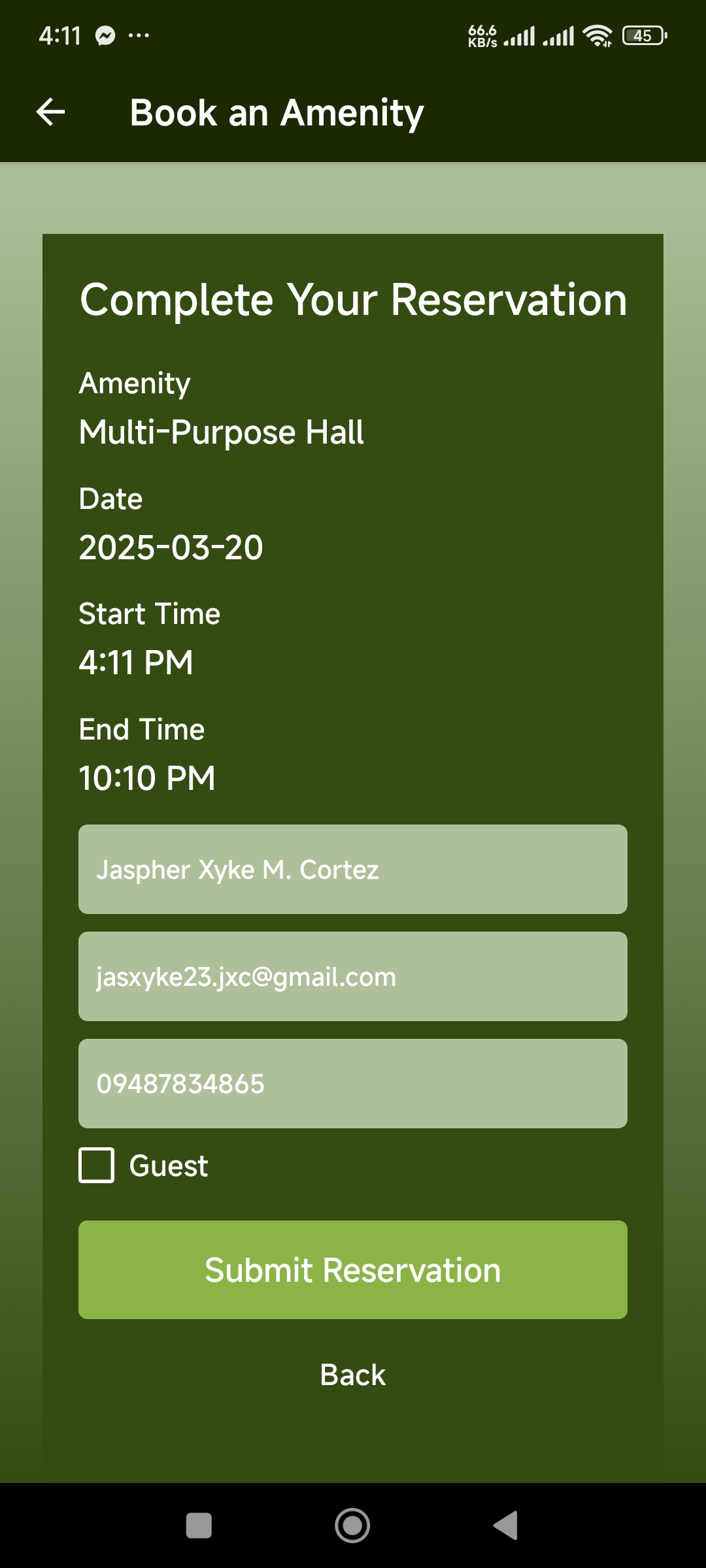Go to the home screen via system home button
Viewport: 706px width, 1568px height.
click(x=352, y=1526)
